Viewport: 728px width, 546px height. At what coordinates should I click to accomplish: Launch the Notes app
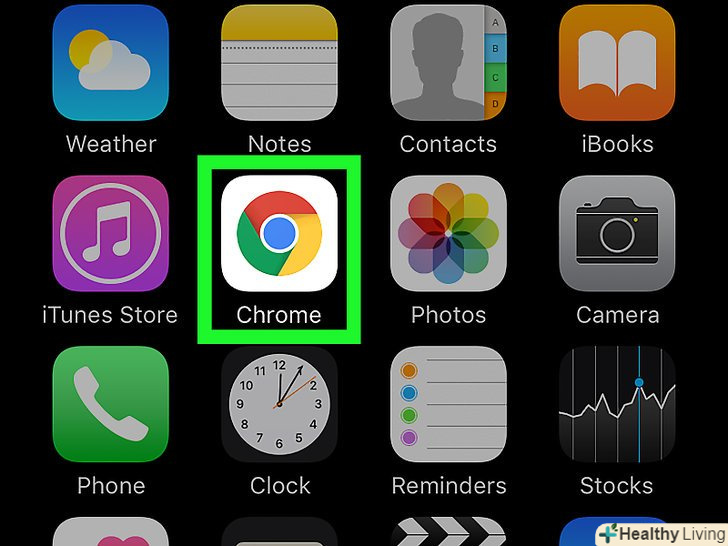point(279,62)
